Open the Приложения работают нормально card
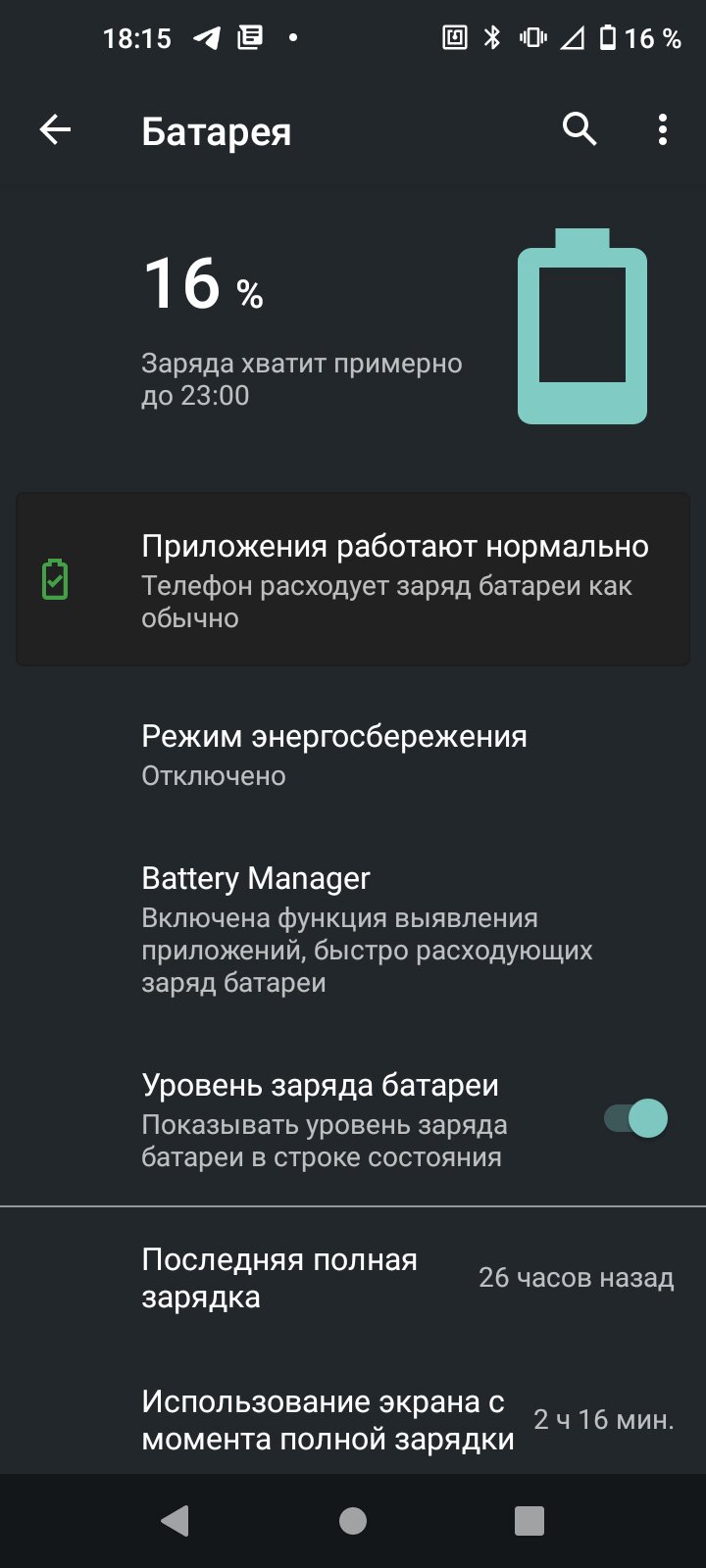Viewport: 706px width, 1568px height. point(353,580)
